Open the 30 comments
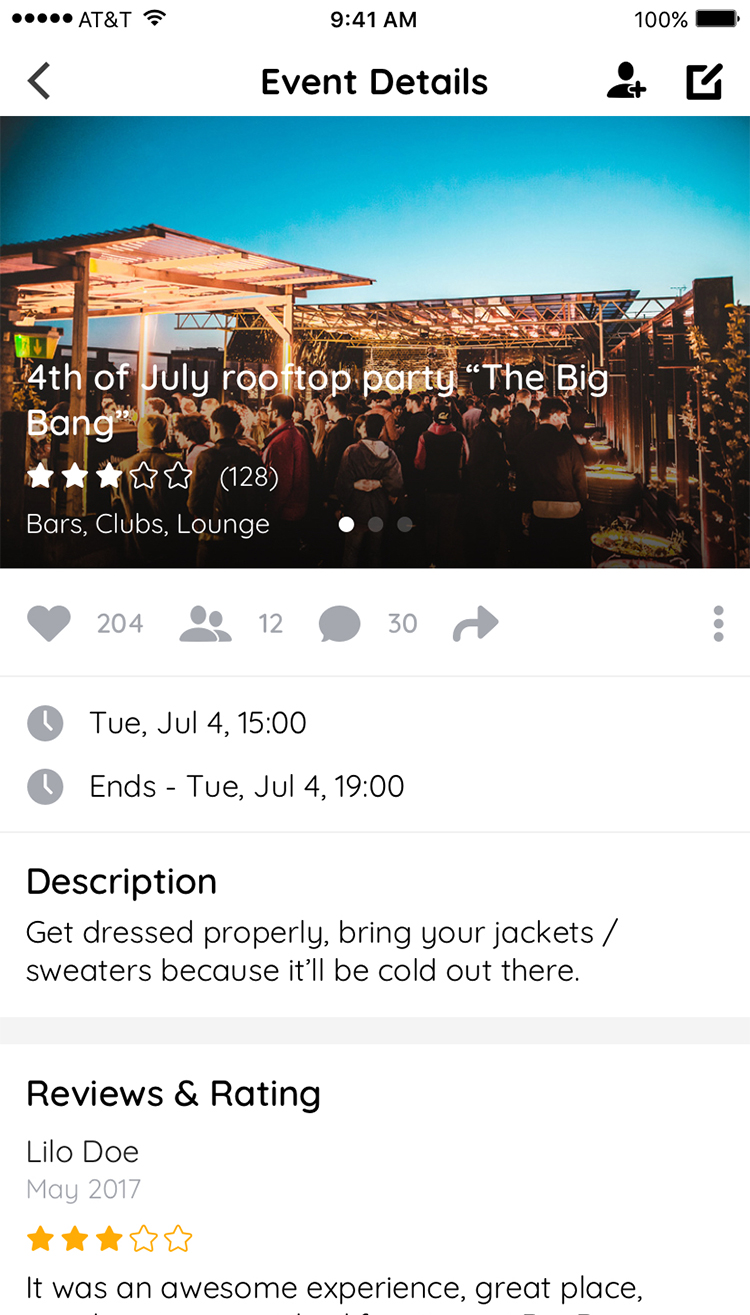Screen dimensions: 750x1315 [x=339, y=624]
